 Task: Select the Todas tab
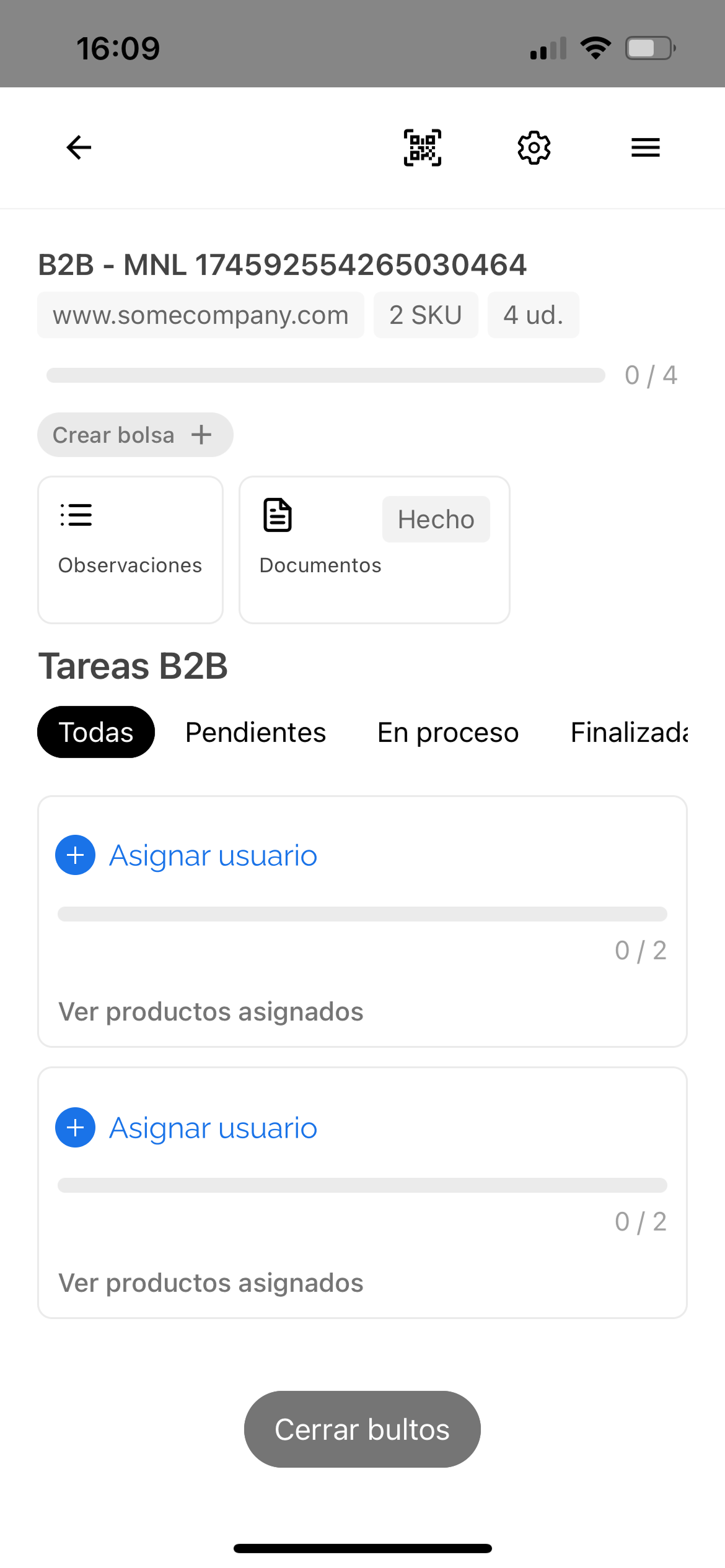tap(96, 732)
